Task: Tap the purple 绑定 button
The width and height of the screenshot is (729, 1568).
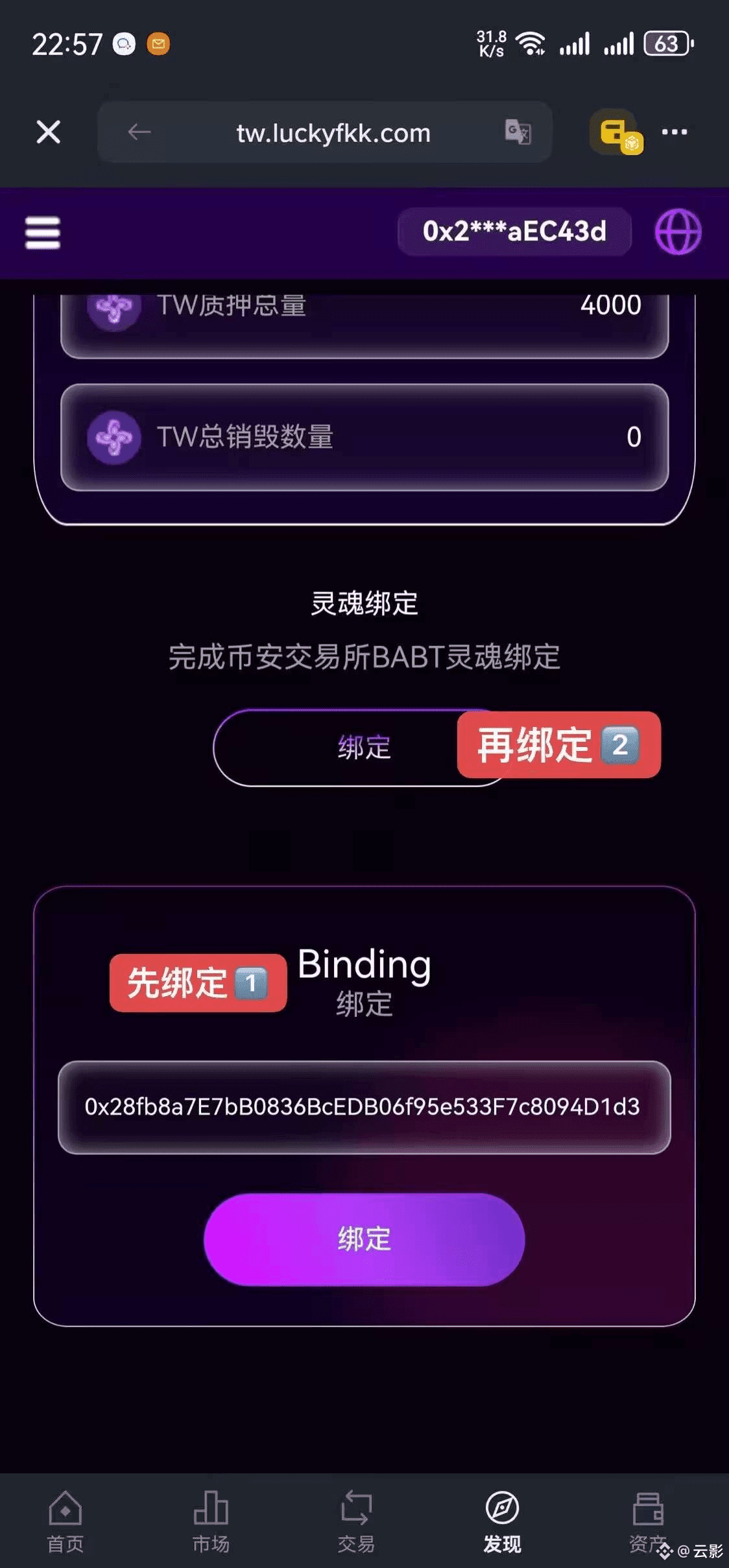Action: (364, 1239)
